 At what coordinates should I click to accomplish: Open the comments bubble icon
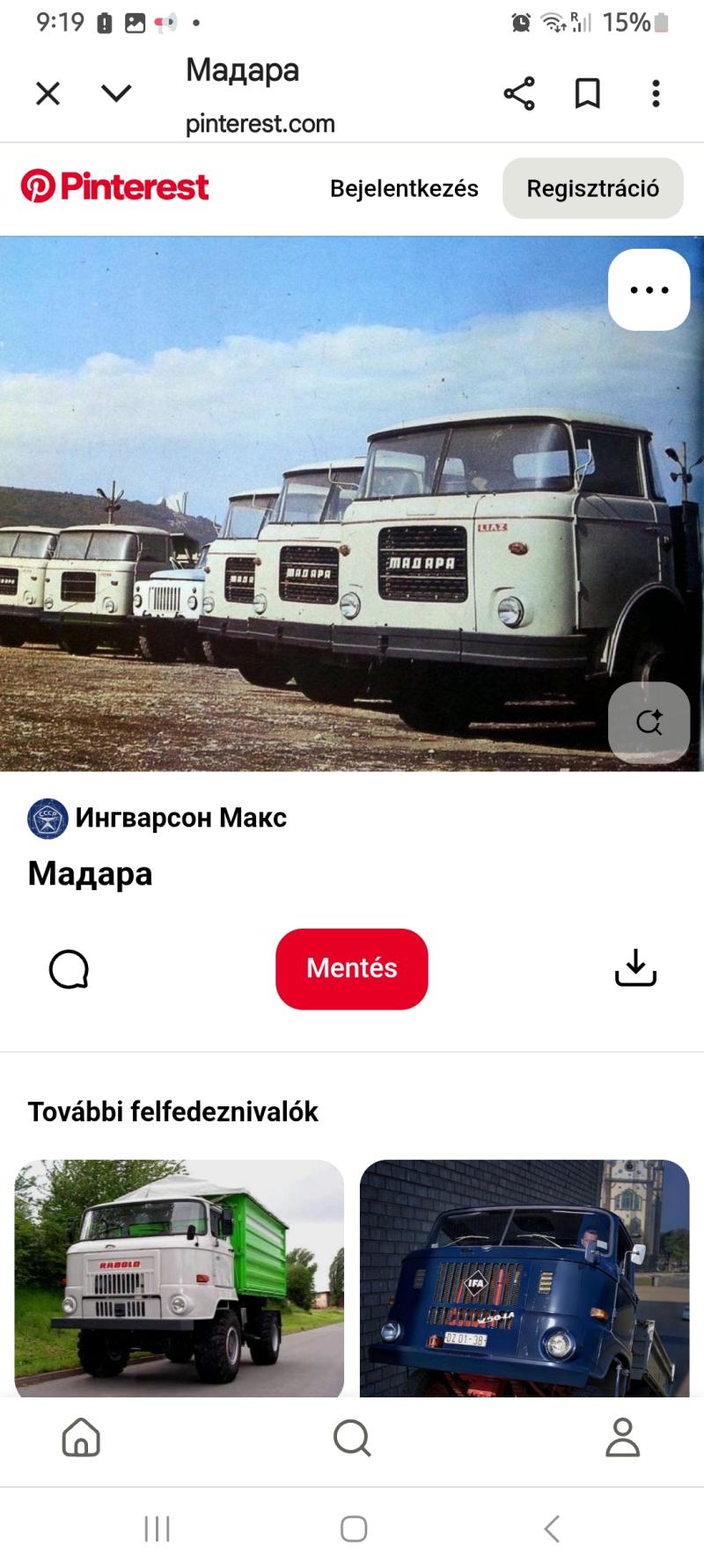(69, 969)
